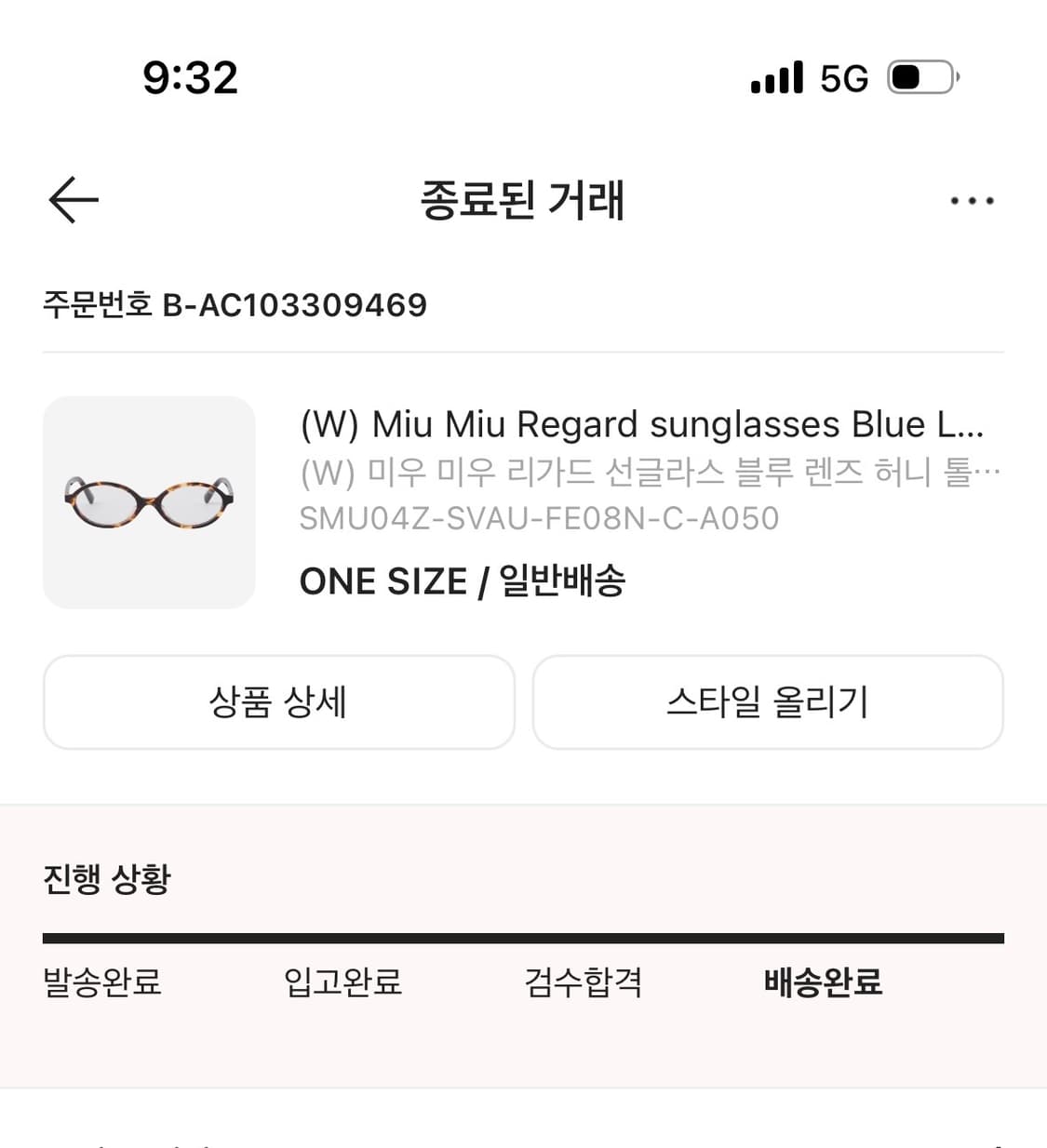The width and height of the screenshot is (1047, 1148).
Task: Tap the 상품 상세 button
Action: click(278, 702)
